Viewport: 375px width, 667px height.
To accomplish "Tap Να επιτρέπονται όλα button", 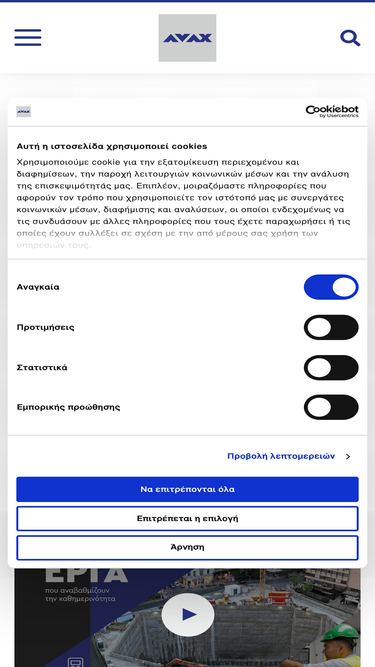I will [x=188, y=489].
